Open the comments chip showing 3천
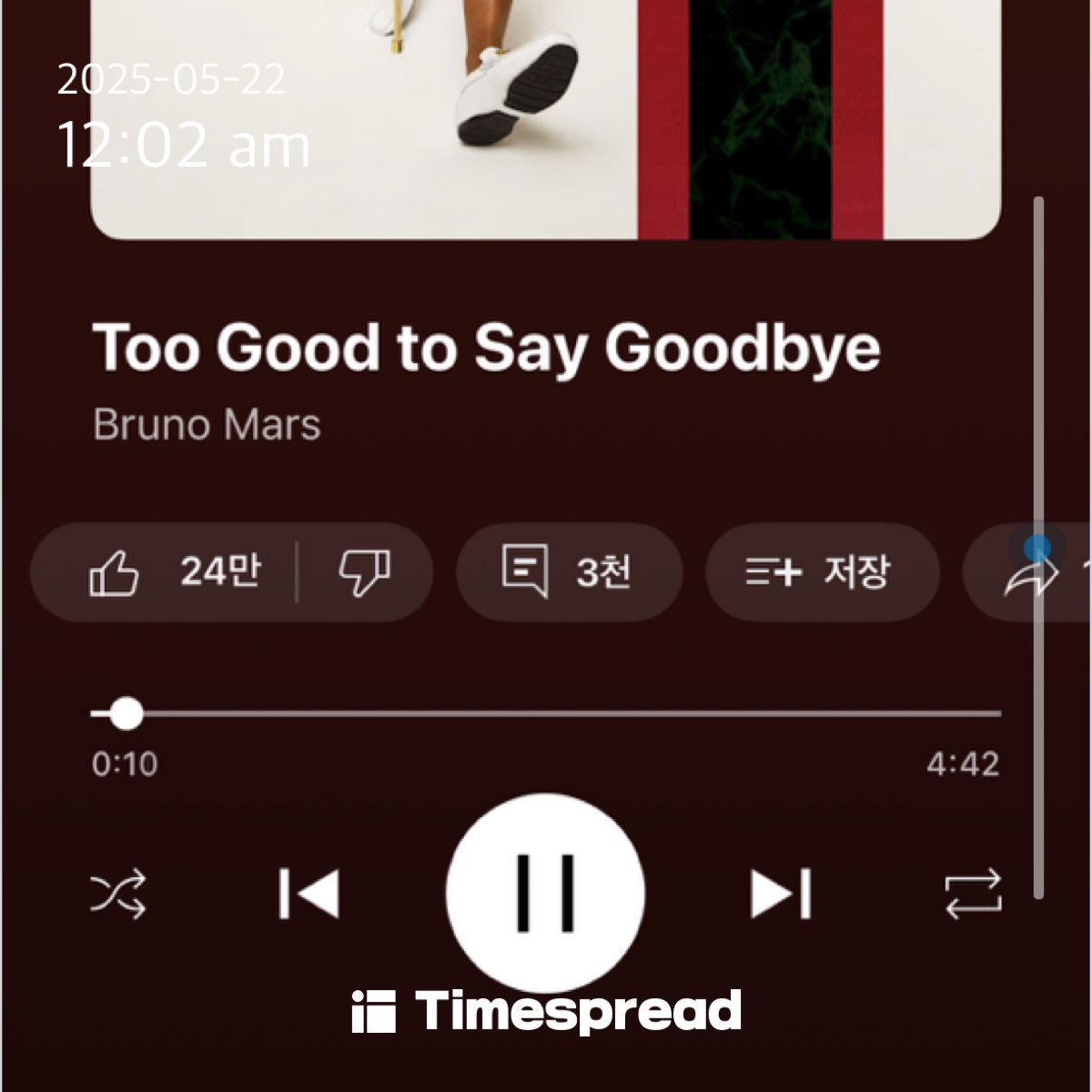Image resolution: width=1092 pixels, height=1092 pixels. (569, 572)
